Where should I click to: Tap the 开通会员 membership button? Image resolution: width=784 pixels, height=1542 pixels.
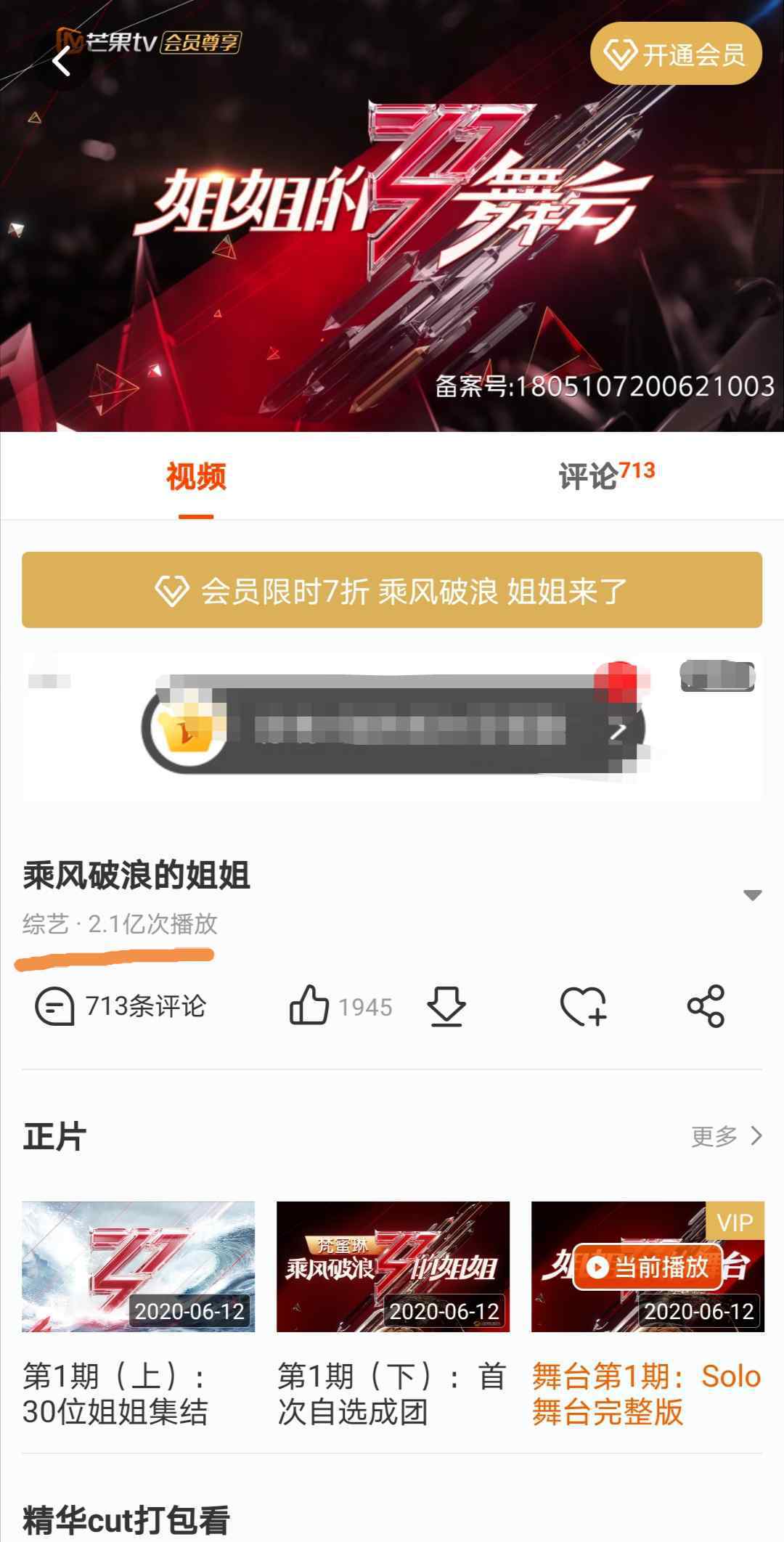676,54
